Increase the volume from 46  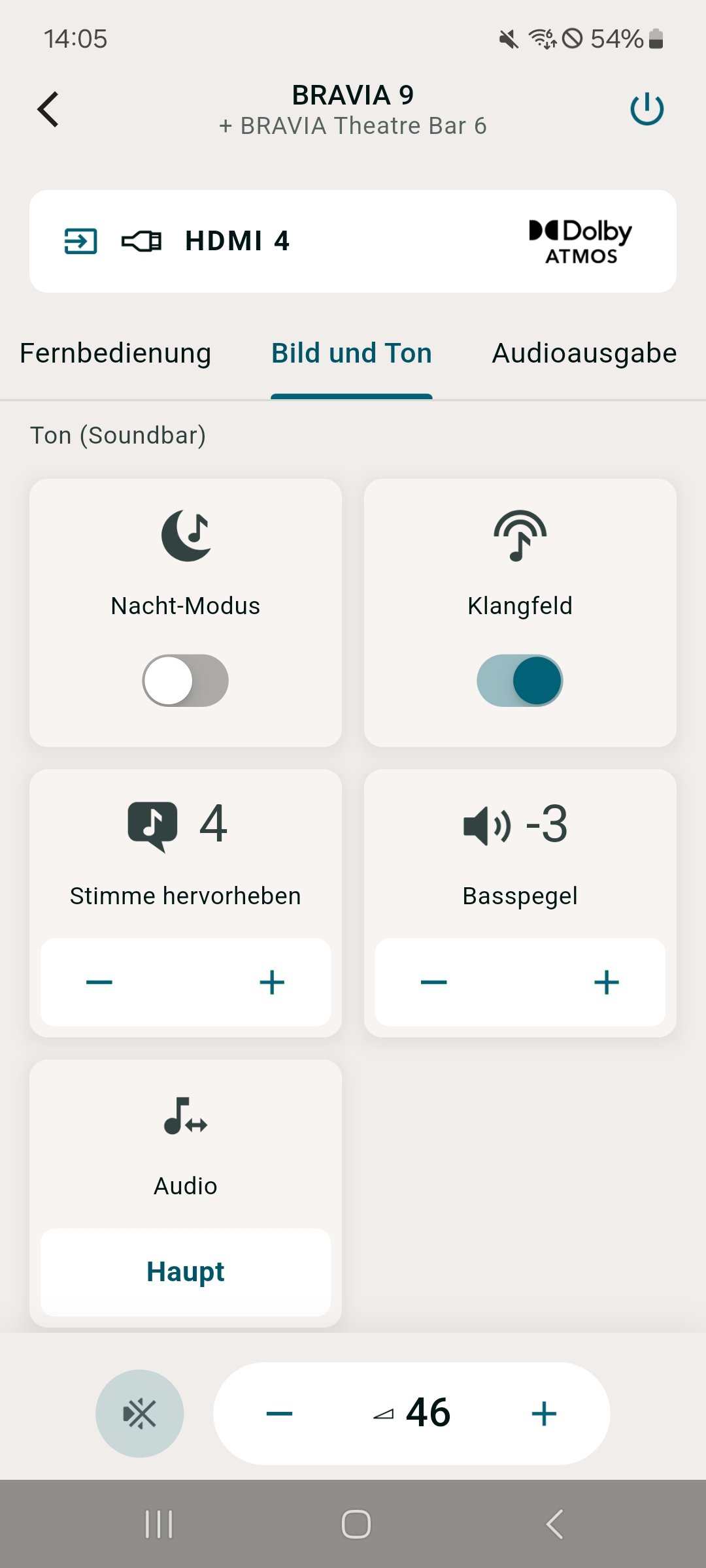tap(544, 1413)
